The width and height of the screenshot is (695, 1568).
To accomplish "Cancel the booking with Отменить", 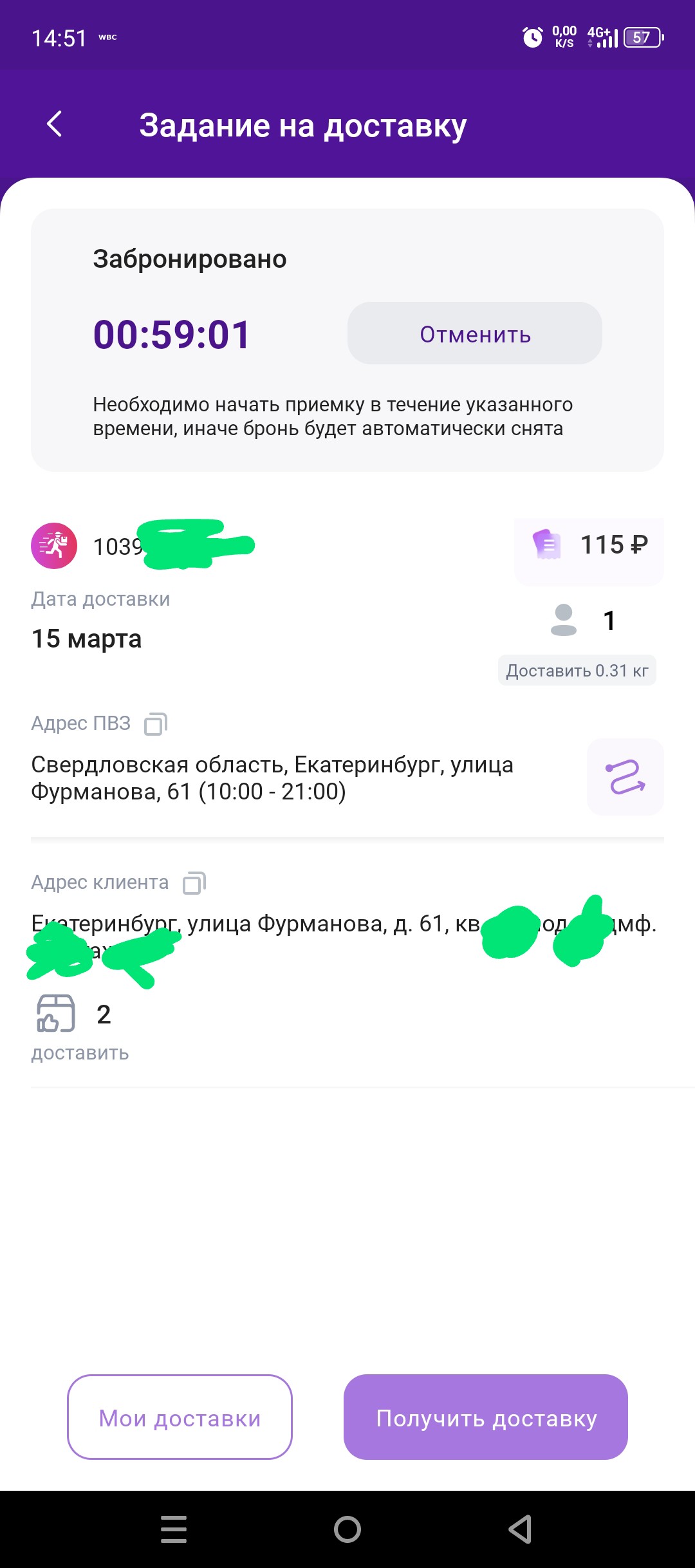I will click(475, 333).
